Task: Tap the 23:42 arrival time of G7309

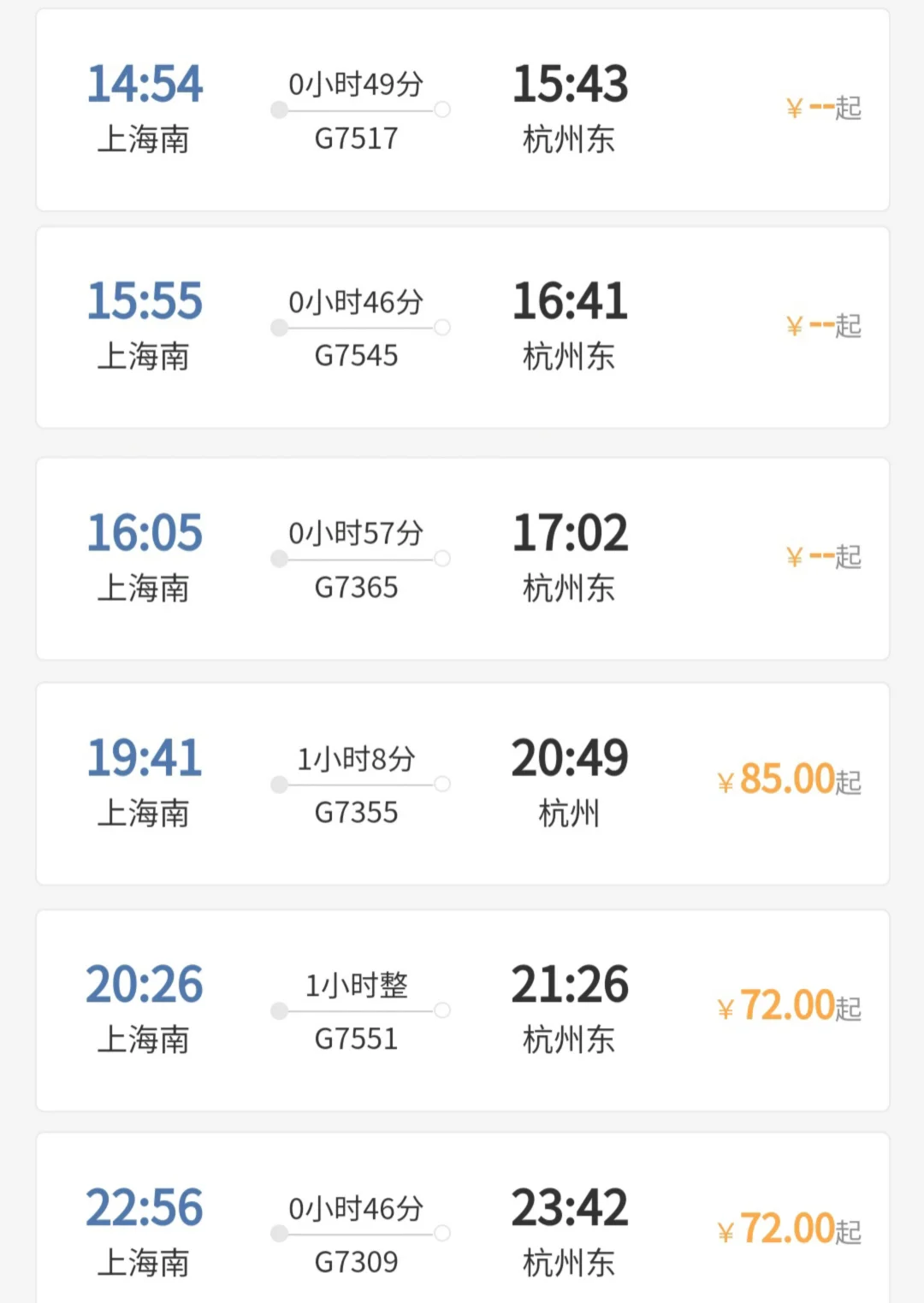Action: click(x=569, y=1207)
